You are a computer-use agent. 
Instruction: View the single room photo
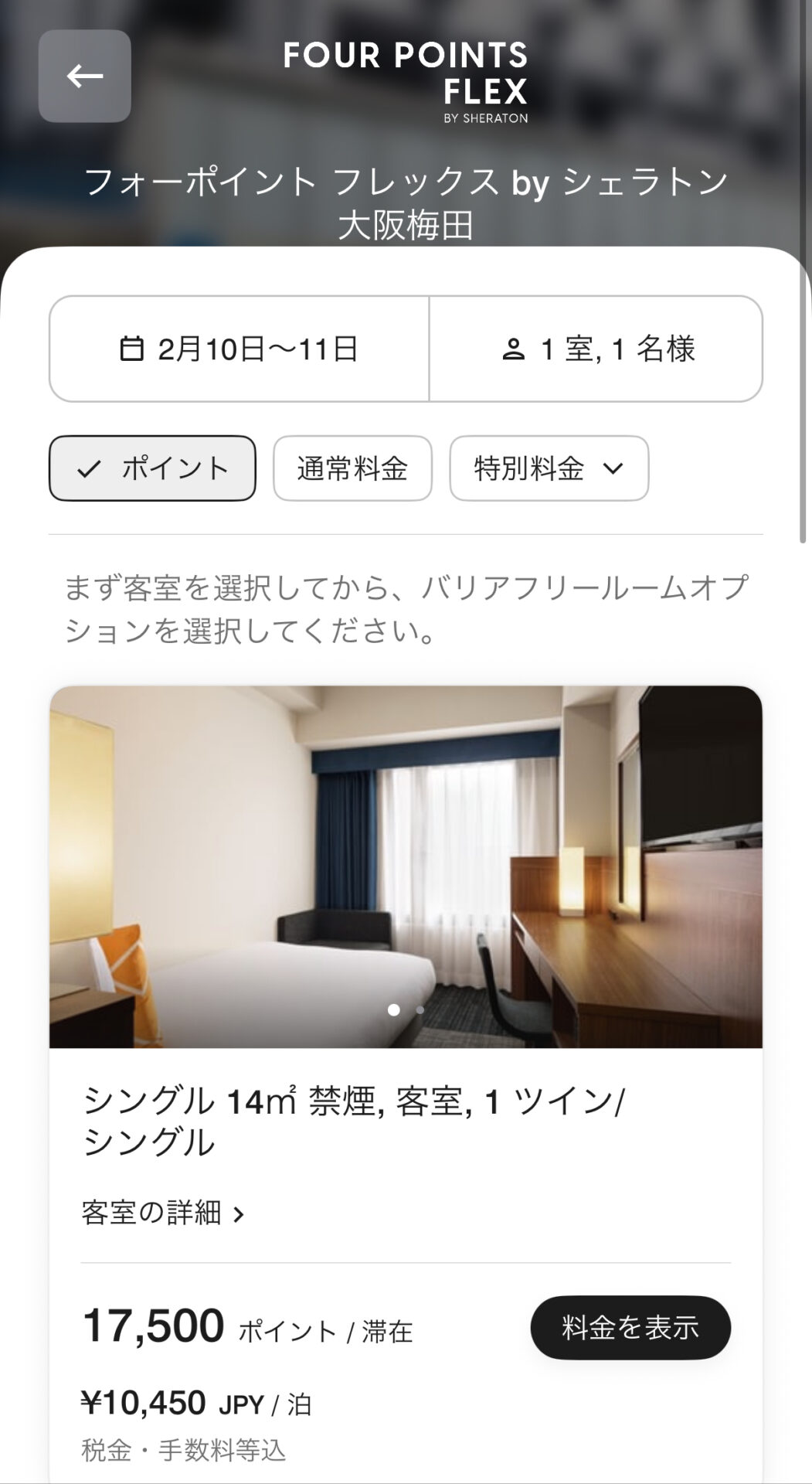click(x=406, y=866)
